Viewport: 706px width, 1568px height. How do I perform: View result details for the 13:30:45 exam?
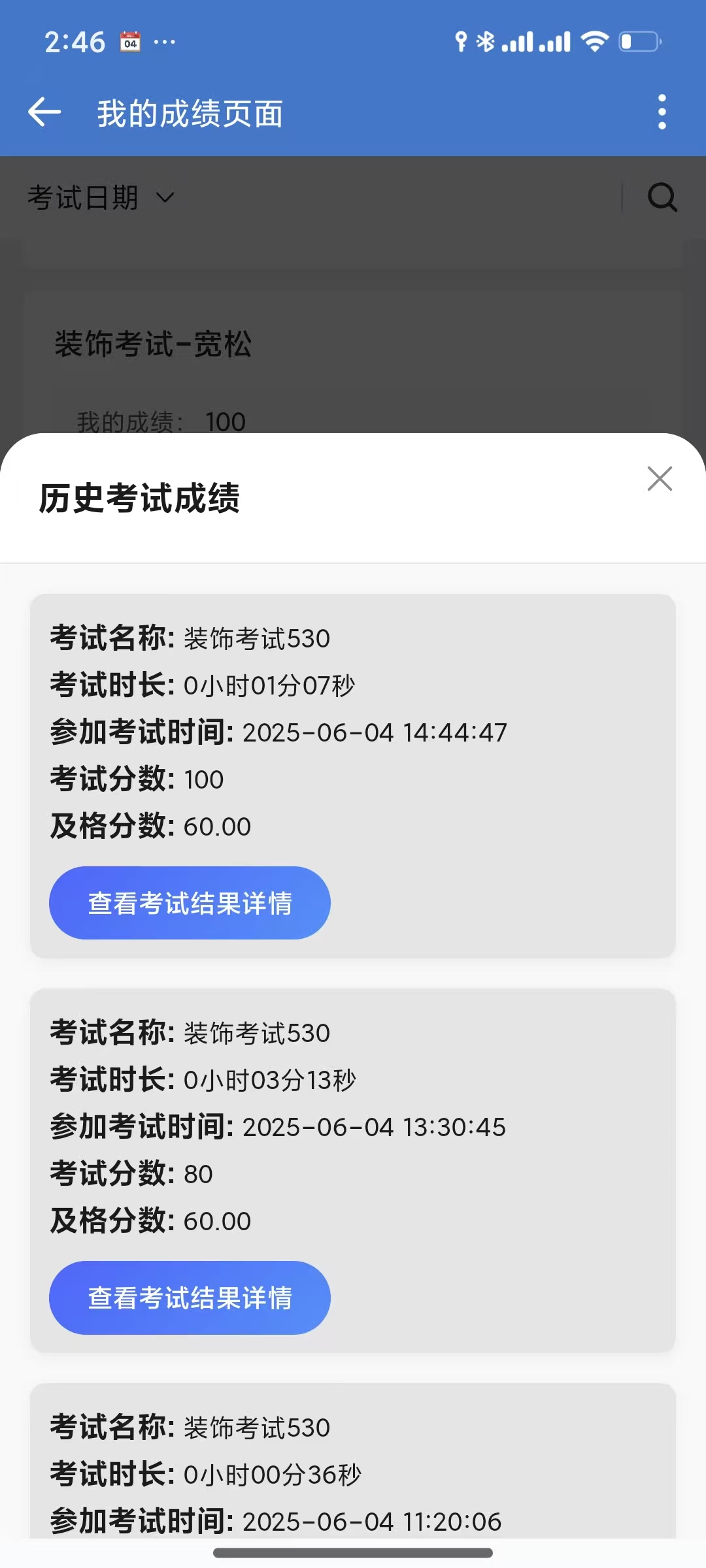(x=190, y=1298)
